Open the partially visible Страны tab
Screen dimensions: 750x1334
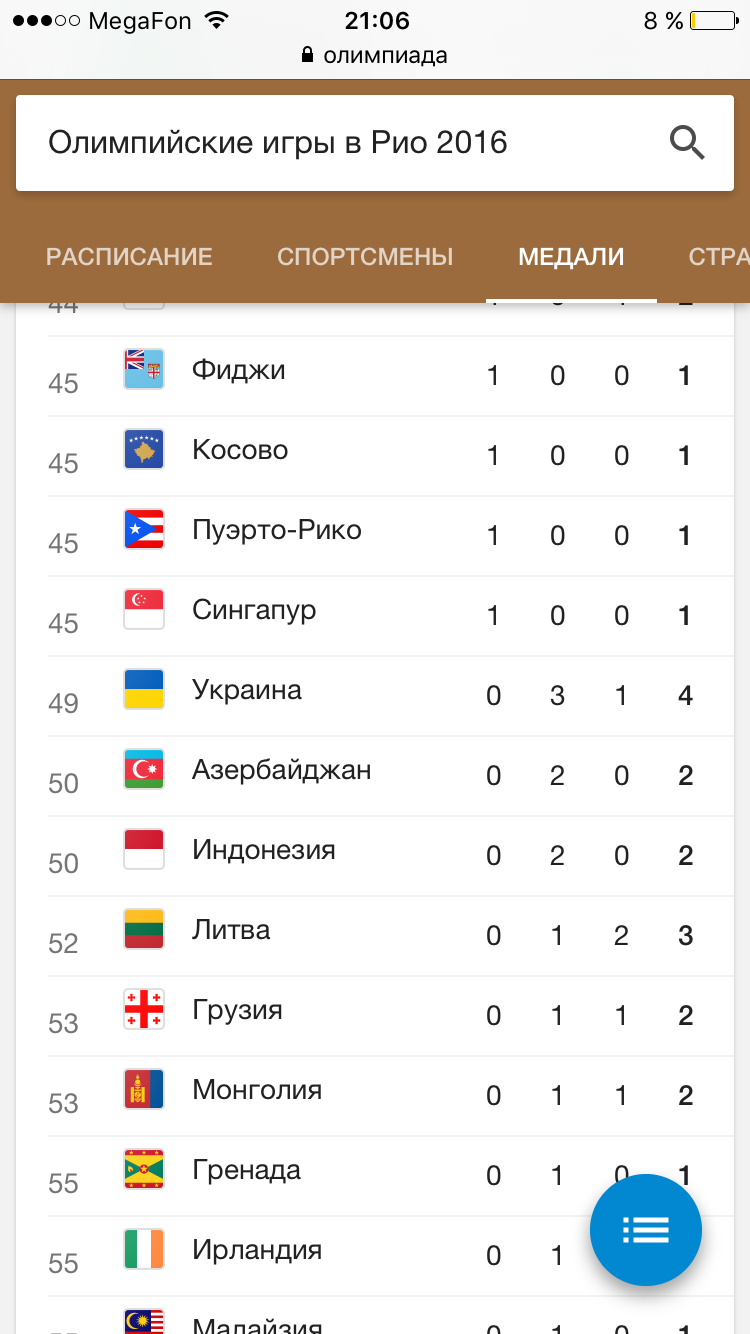[x=718, y=257]
